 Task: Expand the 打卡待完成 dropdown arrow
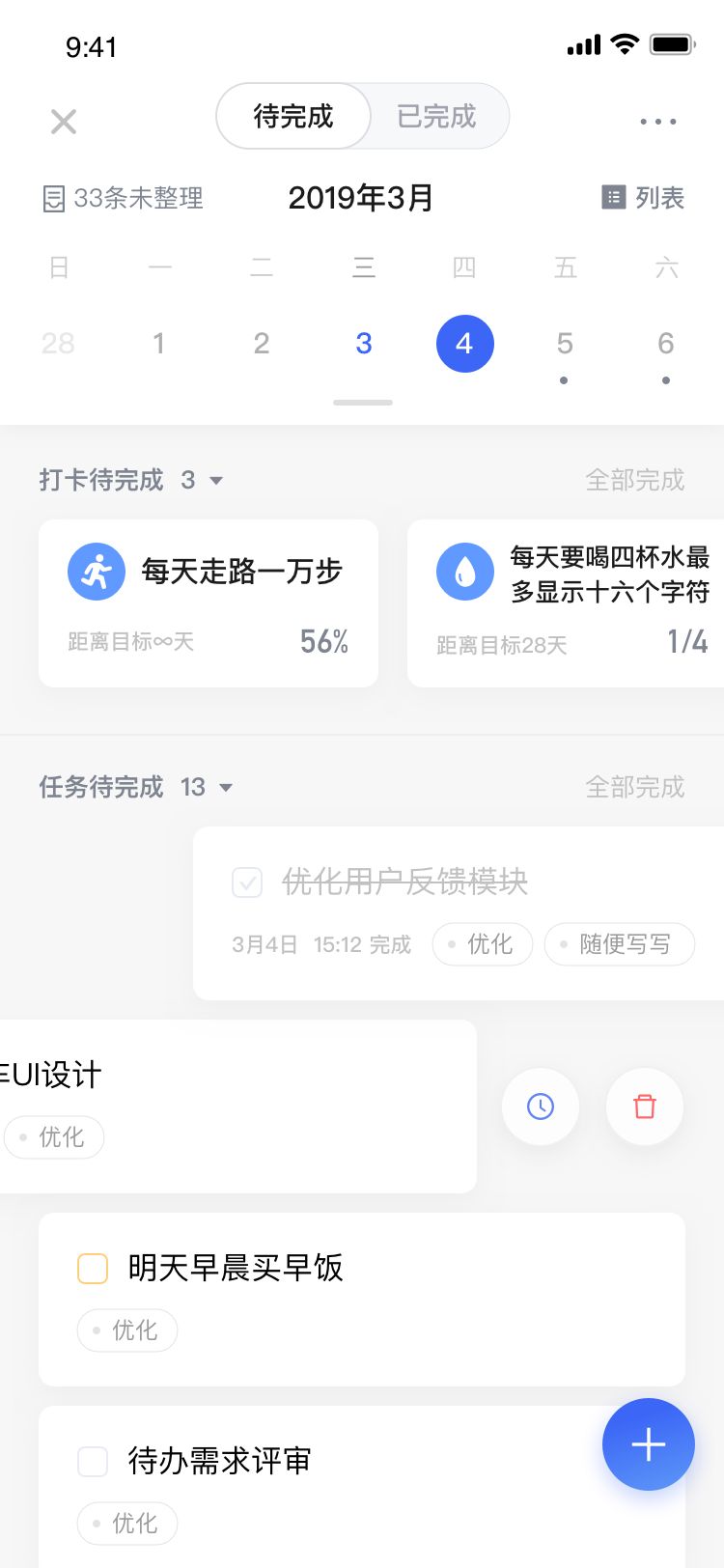tap(216, 481)
